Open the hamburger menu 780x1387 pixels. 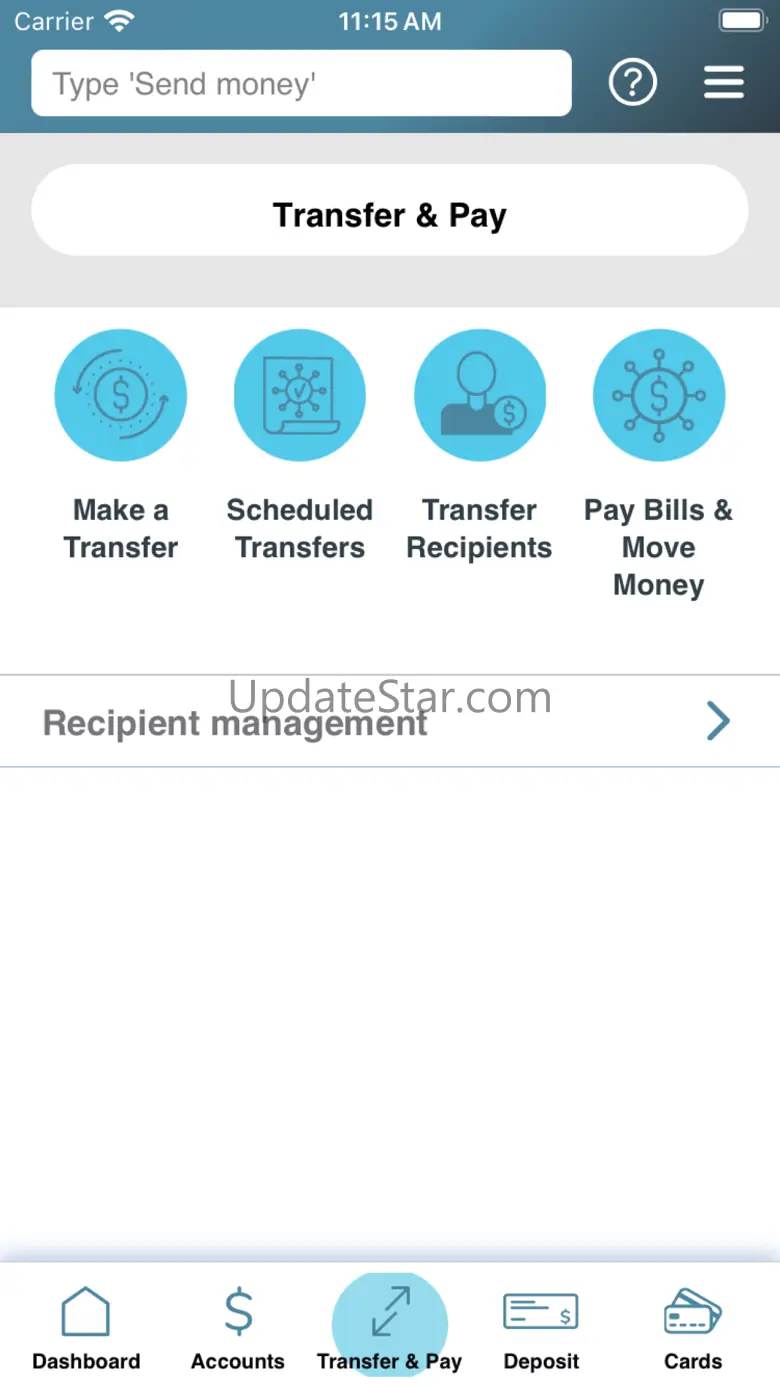pos(723,83)
